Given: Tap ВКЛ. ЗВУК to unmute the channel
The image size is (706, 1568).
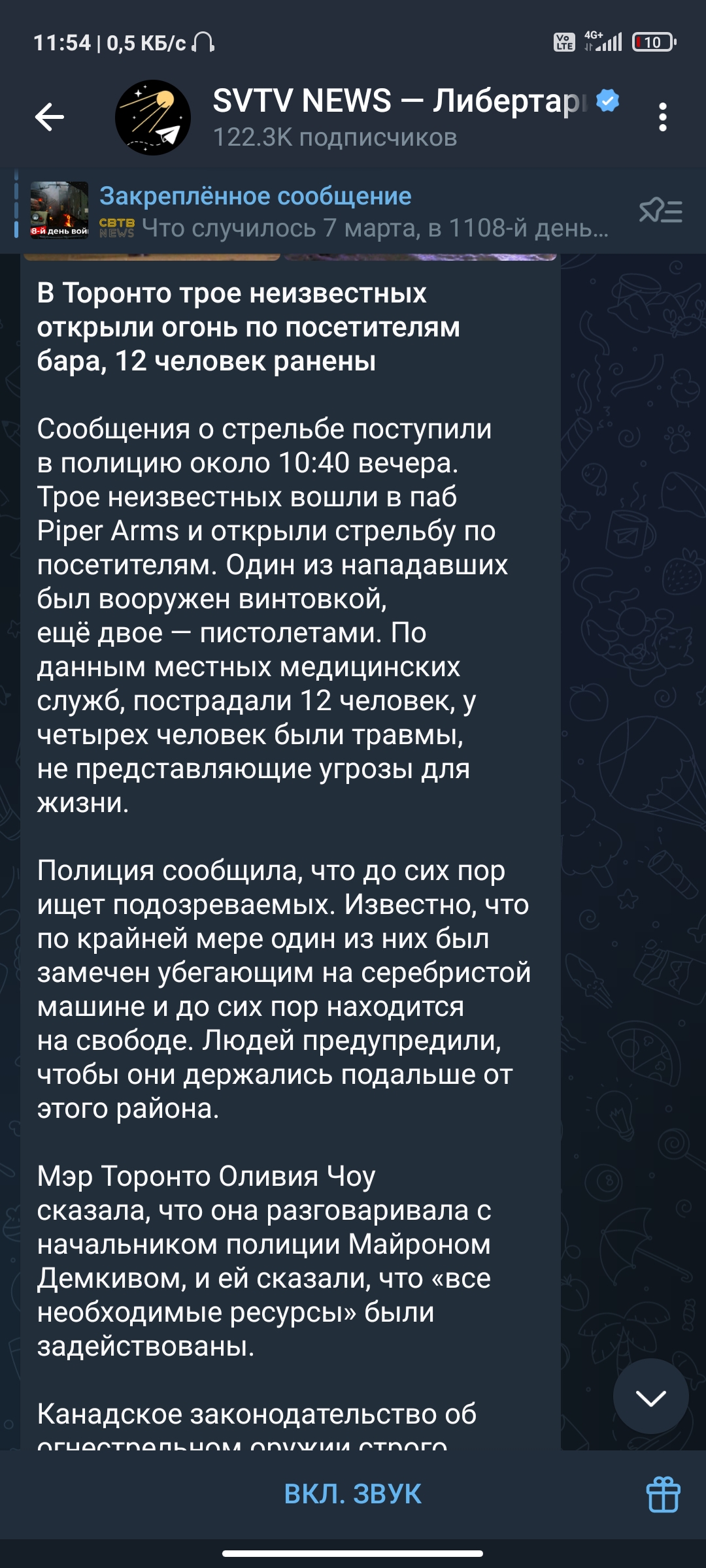Looking at the screenshot, I should (352, 1494).
